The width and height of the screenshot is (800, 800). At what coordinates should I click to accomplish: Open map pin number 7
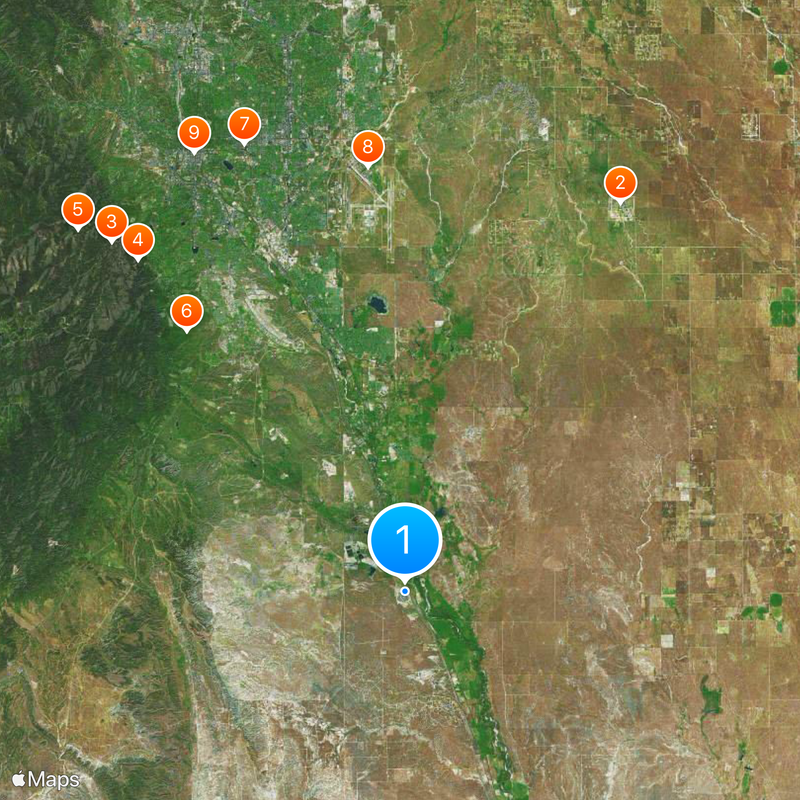[243, 125]
